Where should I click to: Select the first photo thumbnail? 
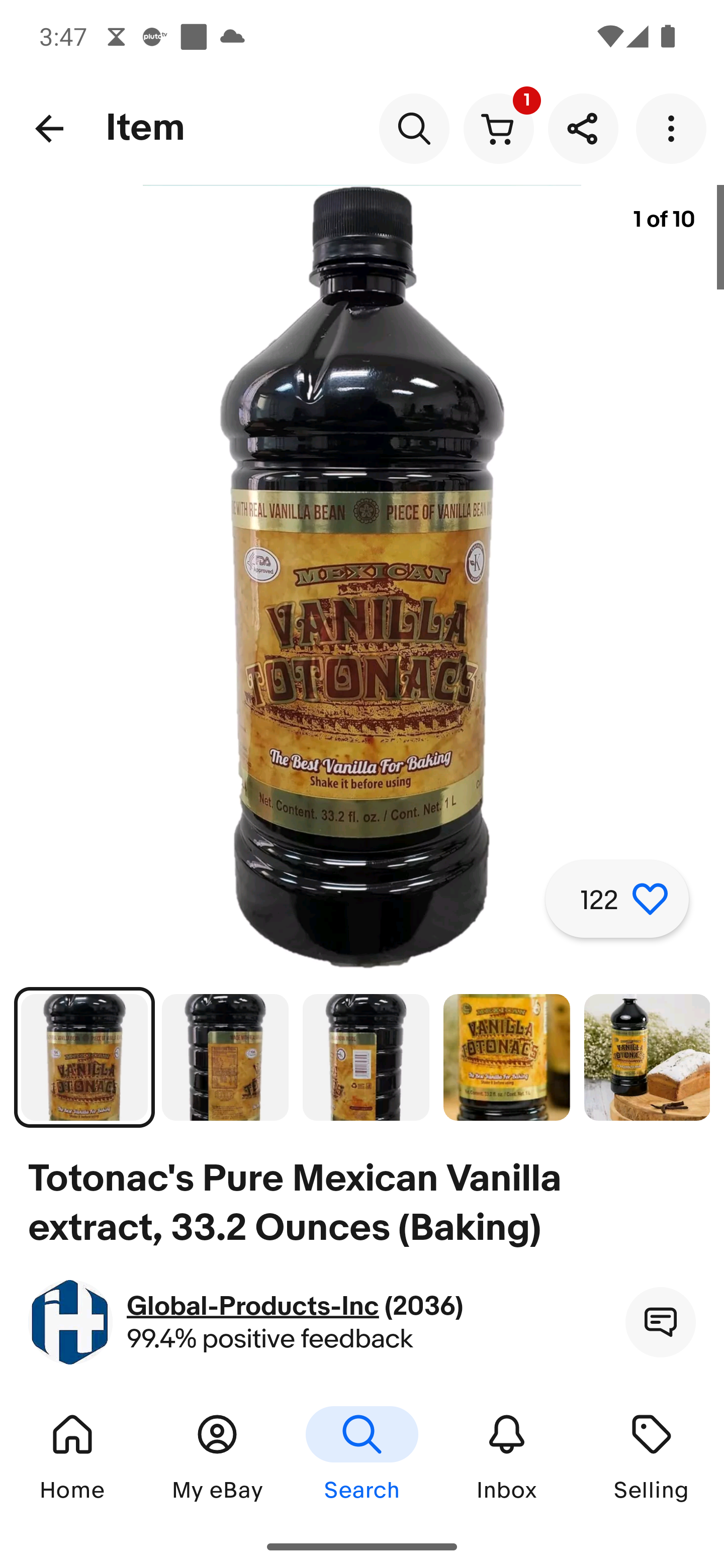pos(84,1057)
